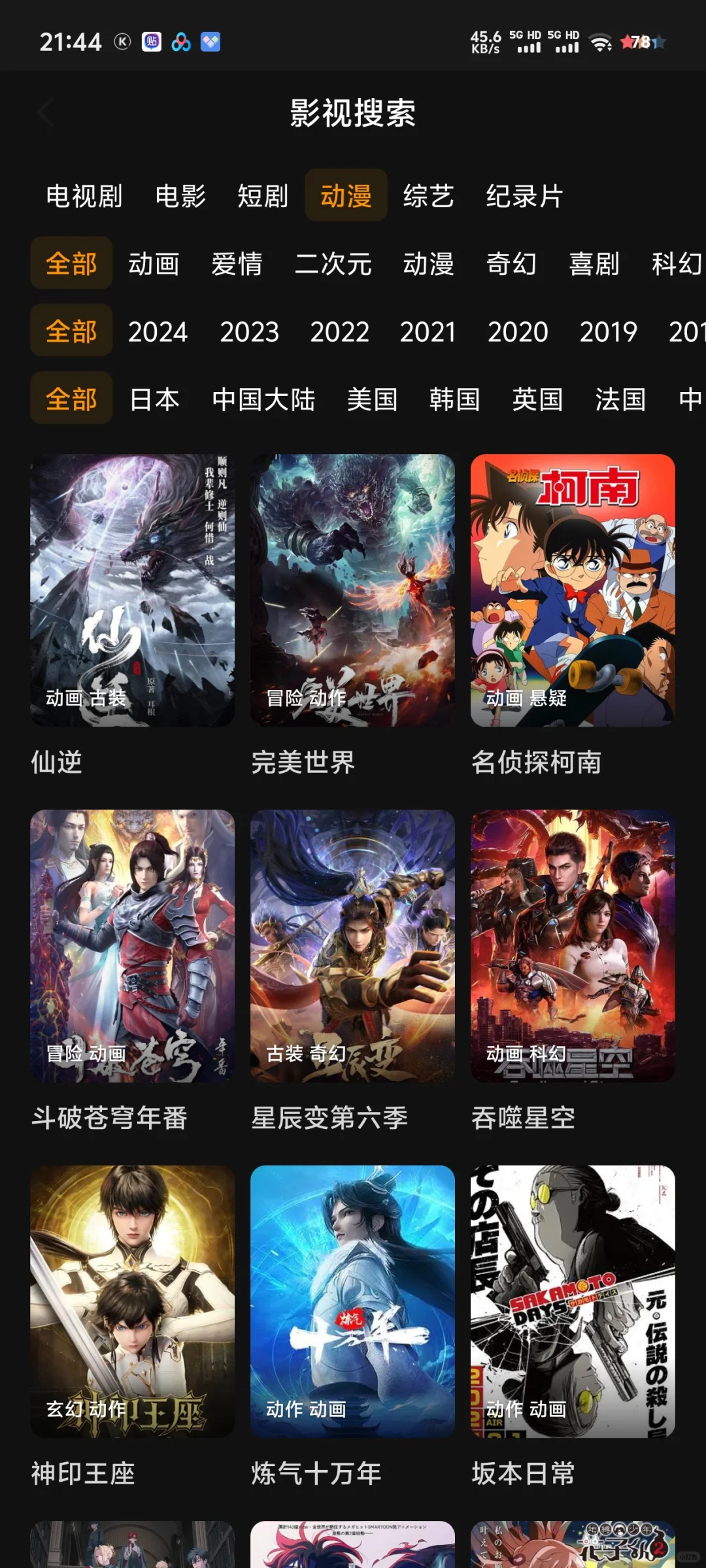
Task: Switch to the 电影 category
Action: coord(180,196)
